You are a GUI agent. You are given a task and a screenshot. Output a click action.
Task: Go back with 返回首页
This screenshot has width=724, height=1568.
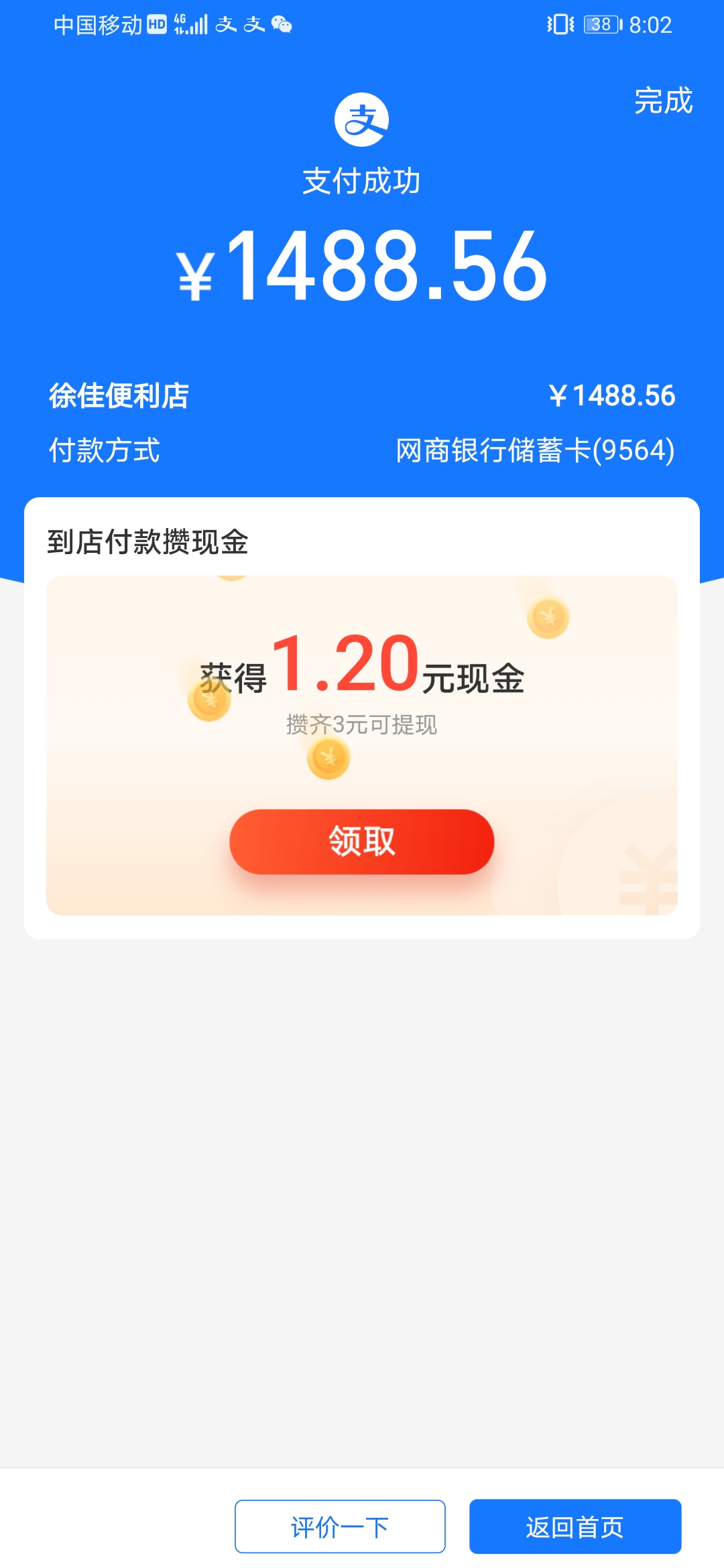pos(575,1526)
